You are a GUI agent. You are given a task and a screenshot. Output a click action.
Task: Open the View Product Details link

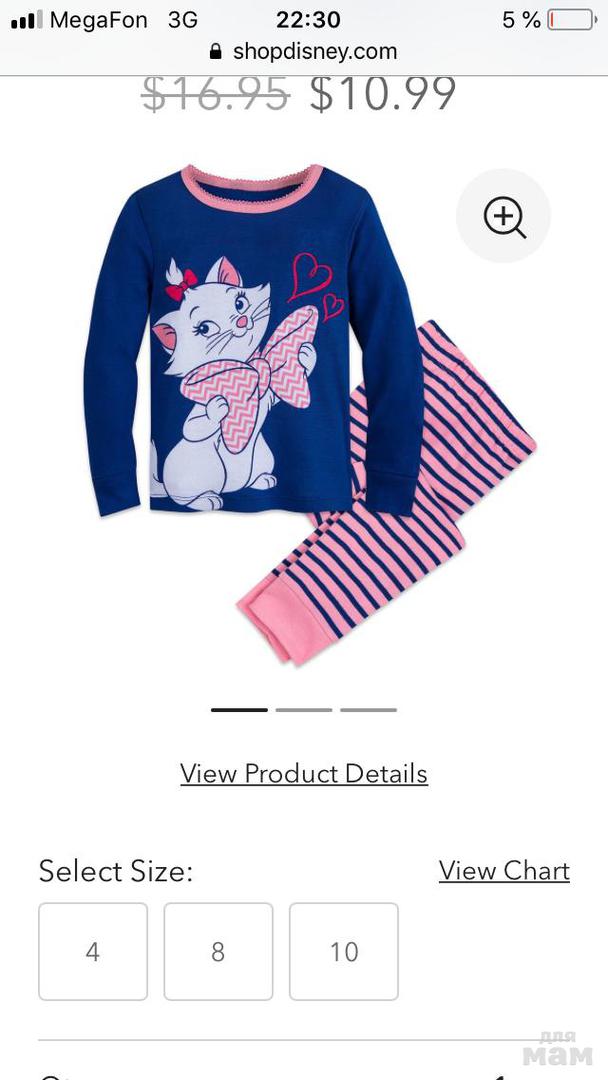[x=304, y=773]
